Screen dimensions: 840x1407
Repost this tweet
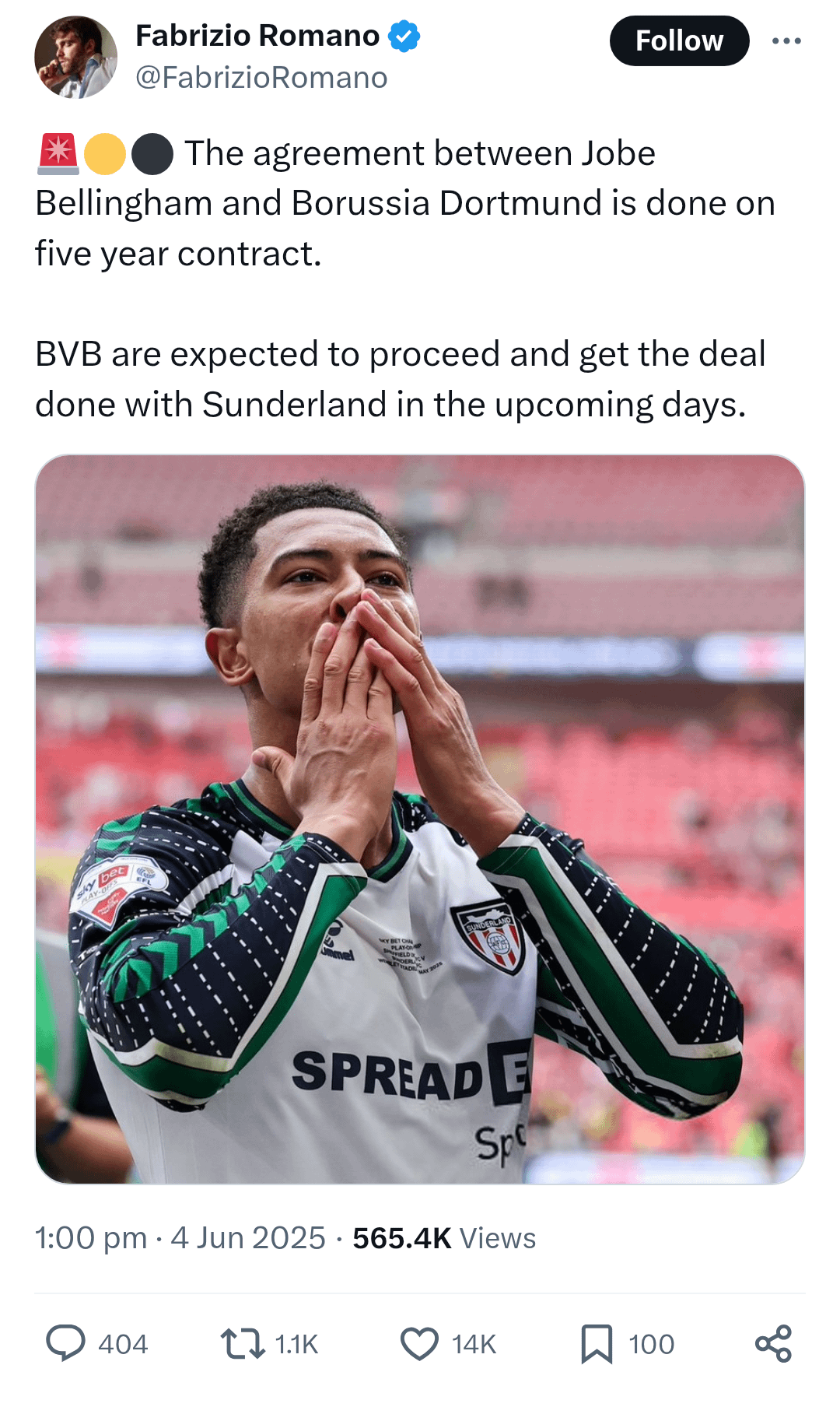[243, 1343]
